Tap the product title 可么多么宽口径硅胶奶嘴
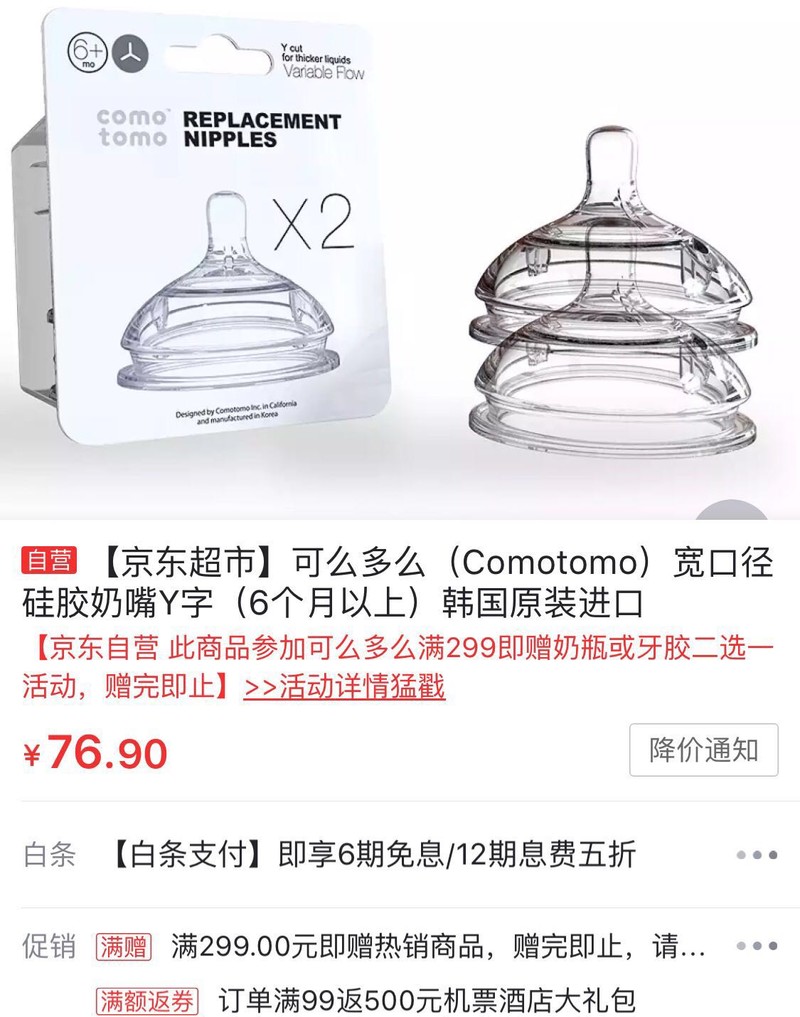800x1017 pixels. coord(400,580)
